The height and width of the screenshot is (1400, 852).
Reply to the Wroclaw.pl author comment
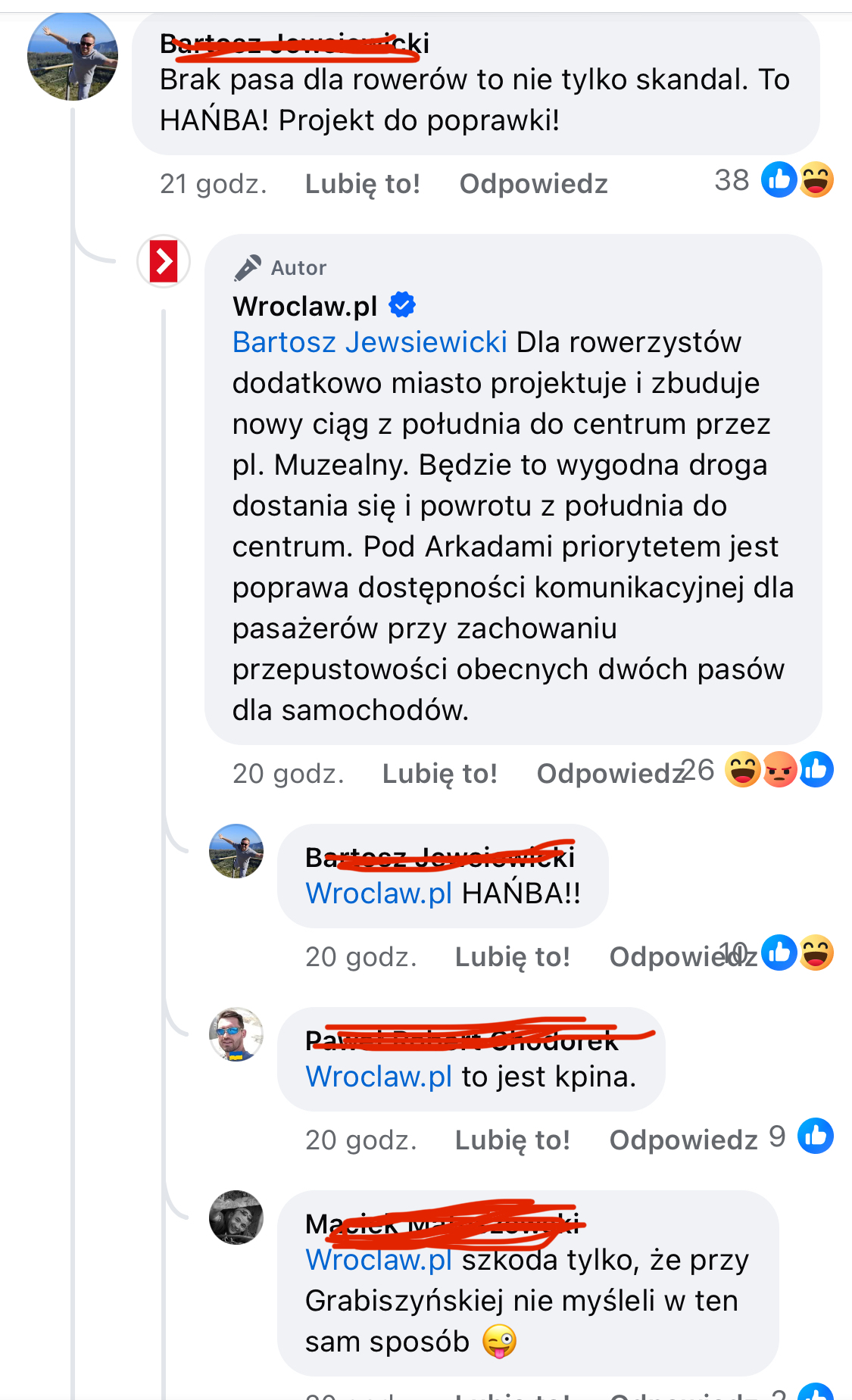[x=610, y=774]
